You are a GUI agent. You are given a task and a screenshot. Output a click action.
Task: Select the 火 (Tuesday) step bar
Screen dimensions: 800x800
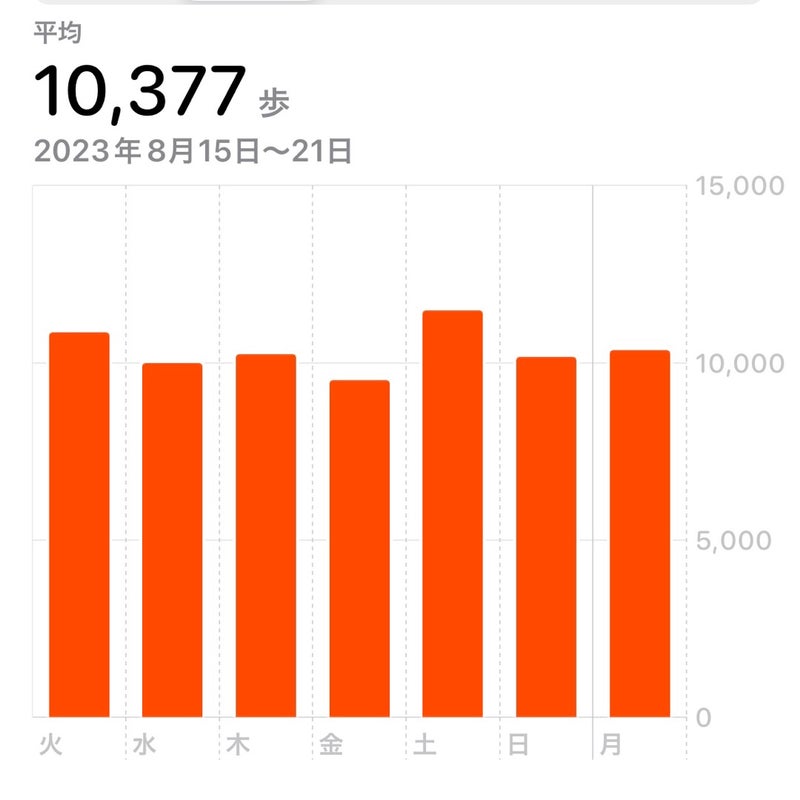point(79,524)
